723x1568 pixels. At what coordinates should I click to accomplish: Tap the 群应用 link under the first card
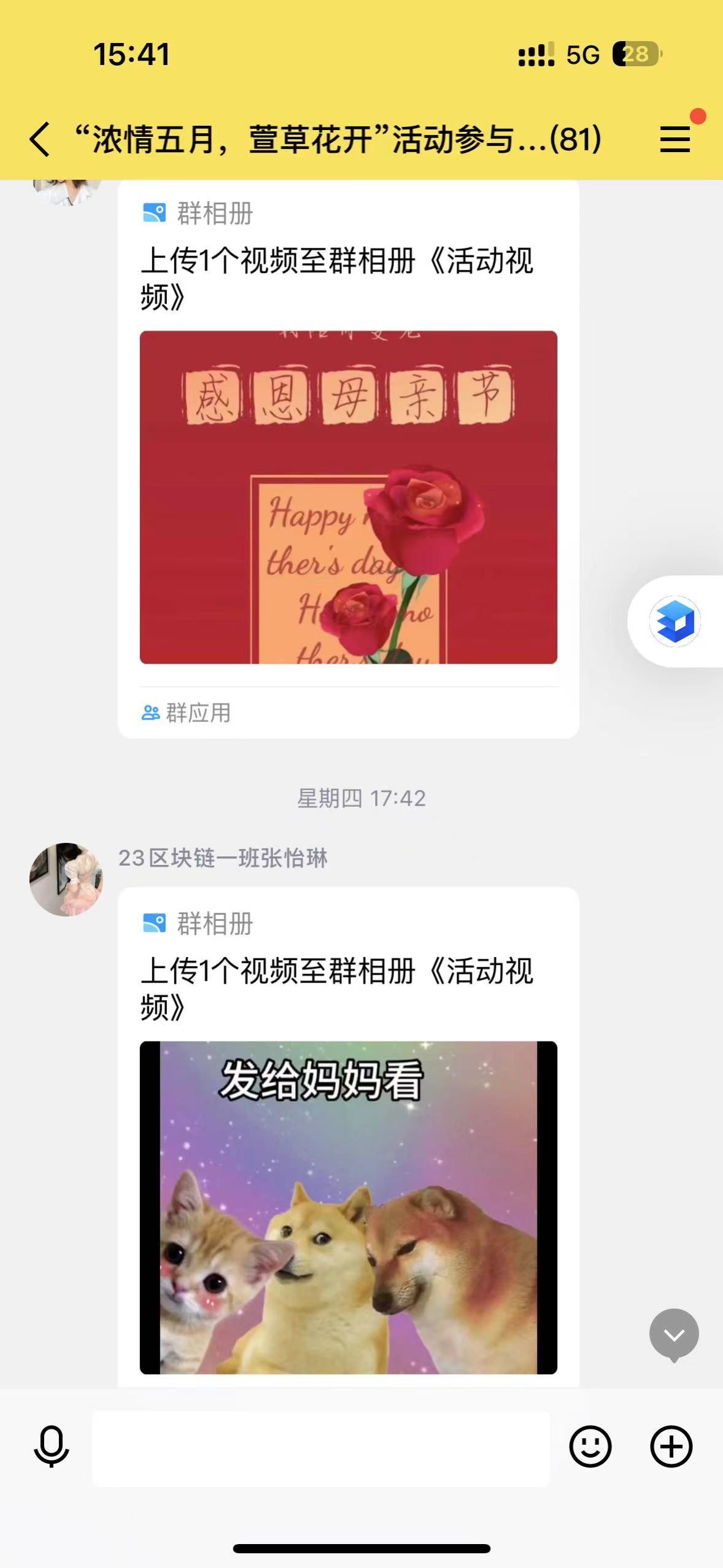pyautogui.click(x=187, y=713)
